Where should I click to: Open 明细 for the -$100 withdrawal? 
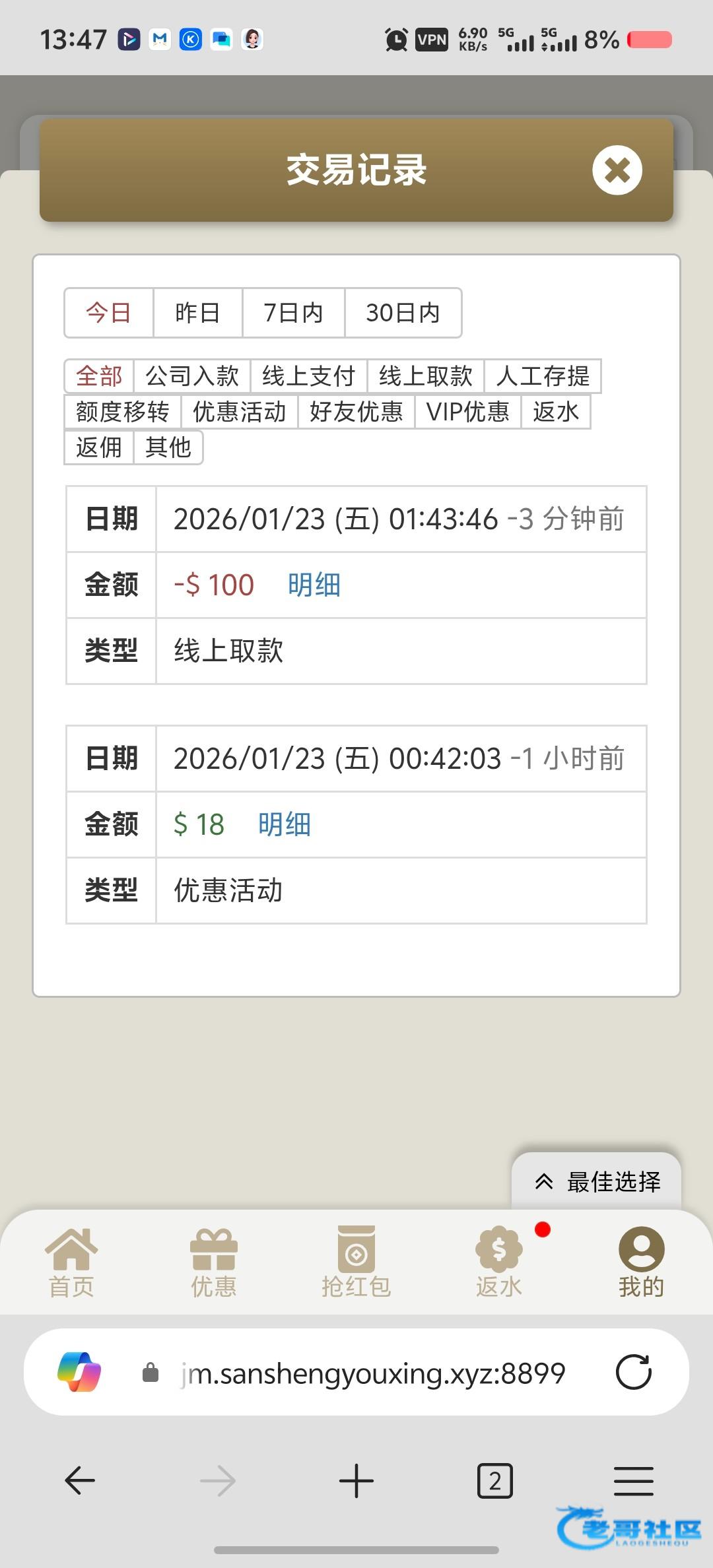click(x=314, y=585)
